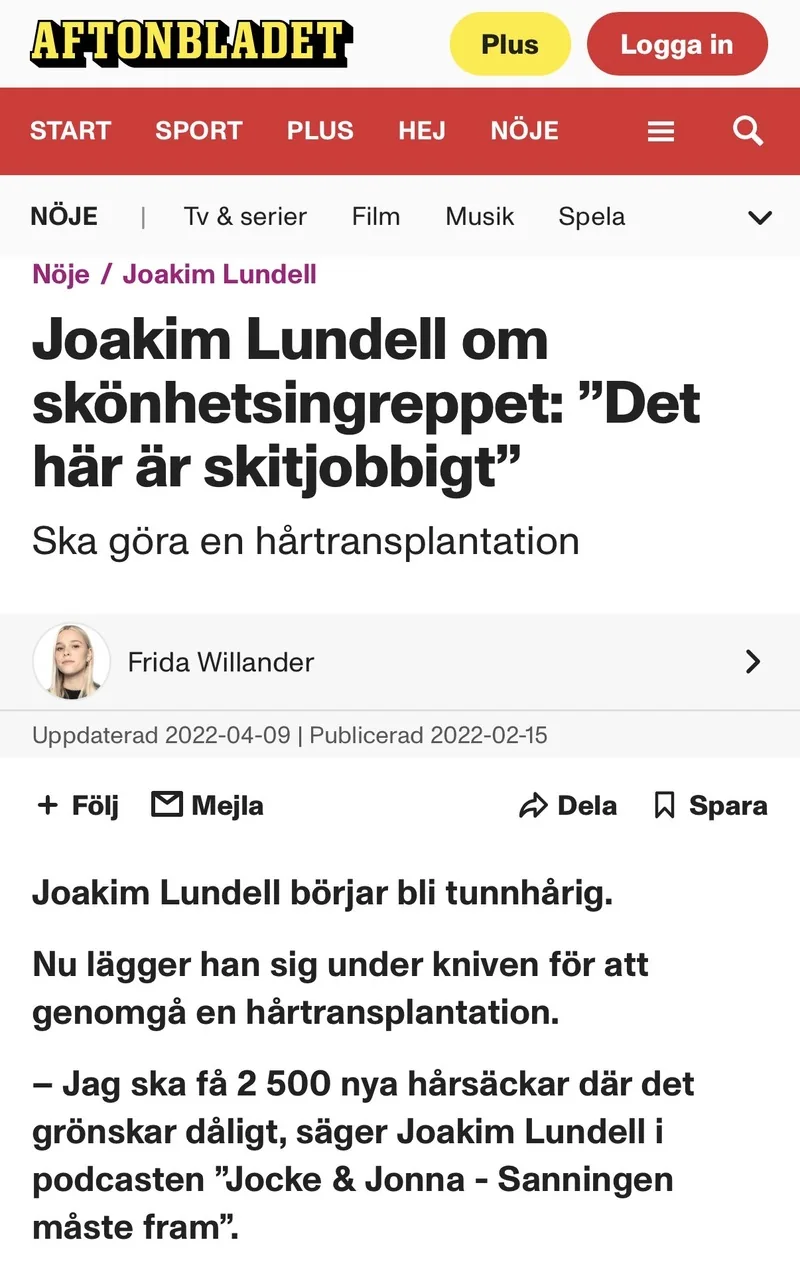Open the search function
Viewport: 800px width, 1264px height.
click(x=746, y=130)
